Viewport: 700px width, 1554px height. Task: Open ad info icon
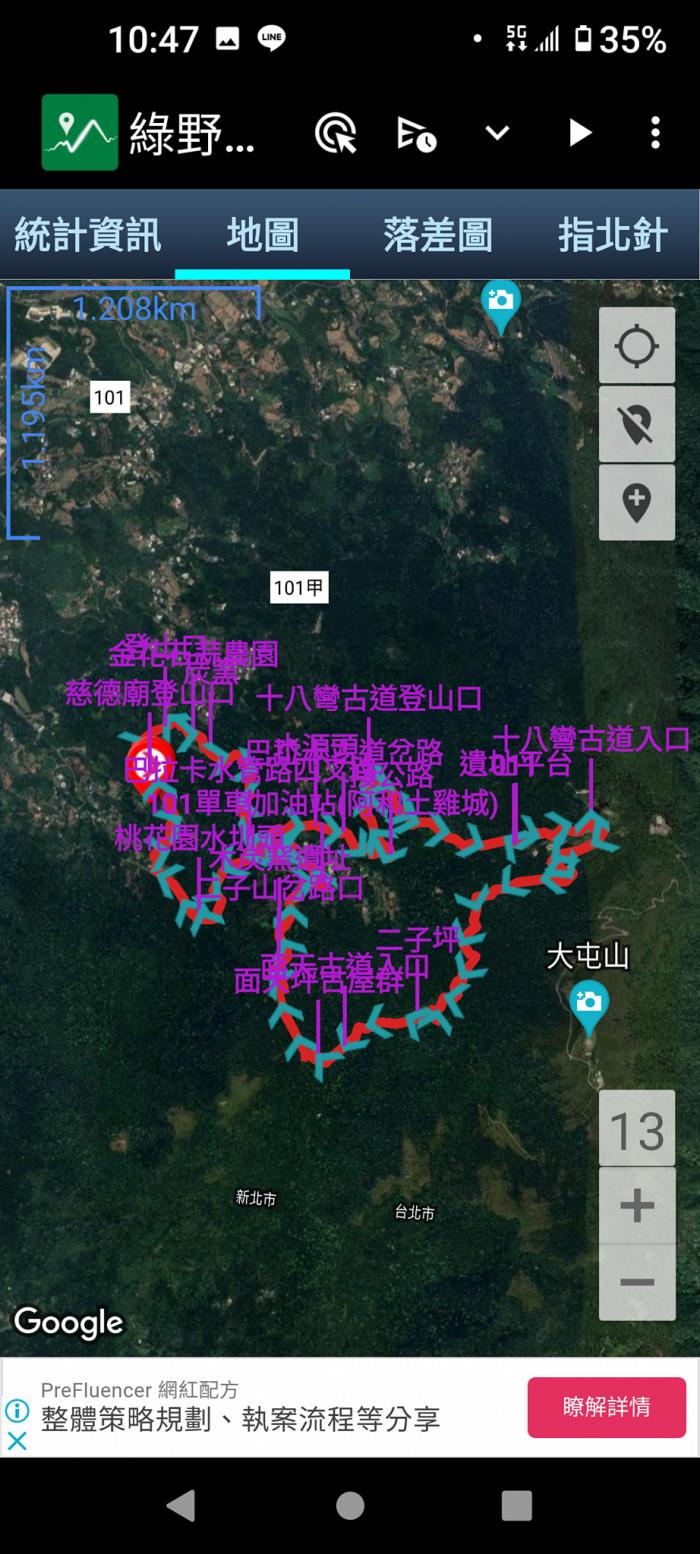[x=17, y=1410]
